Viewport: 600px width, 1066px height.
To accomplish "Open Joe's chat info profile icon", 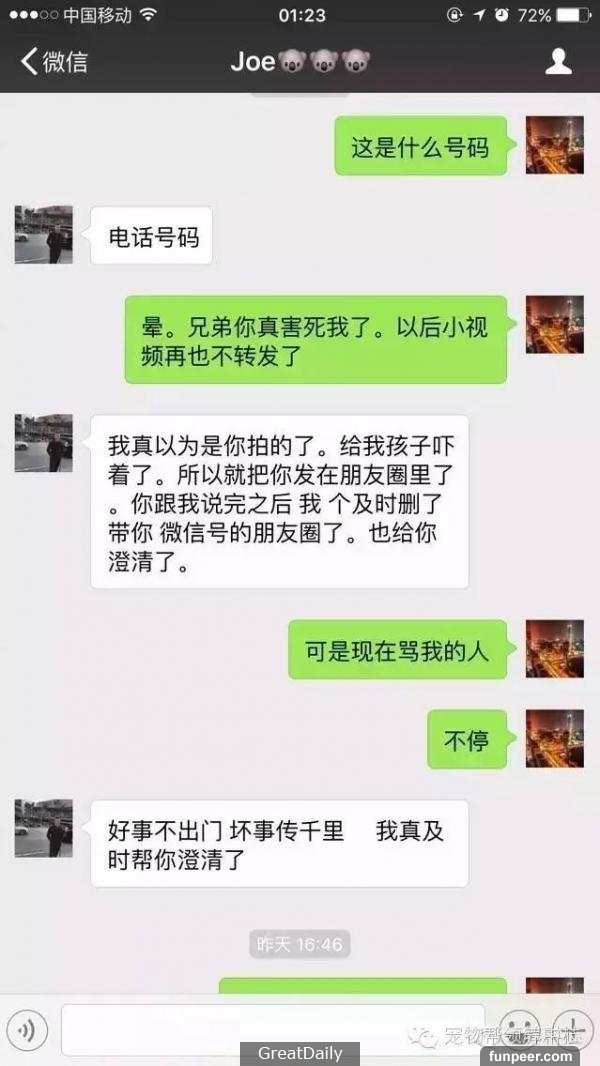I will click(558, 62).
